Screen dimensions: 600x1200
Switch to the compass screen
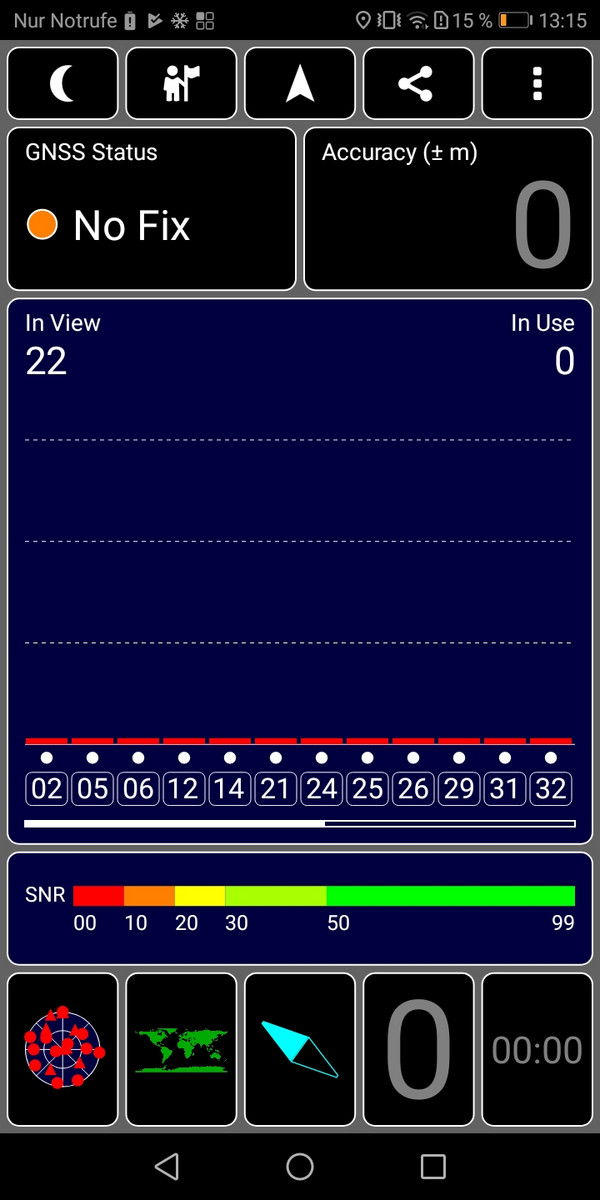[300, 1048]
